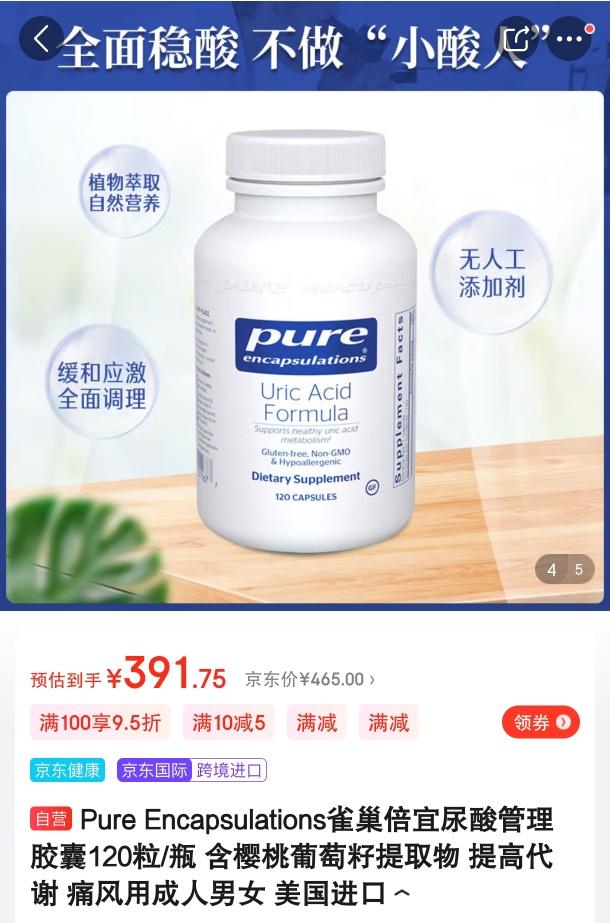Screen dimensions: 610x923
Task: Share this product
Action: click(518, 39)
